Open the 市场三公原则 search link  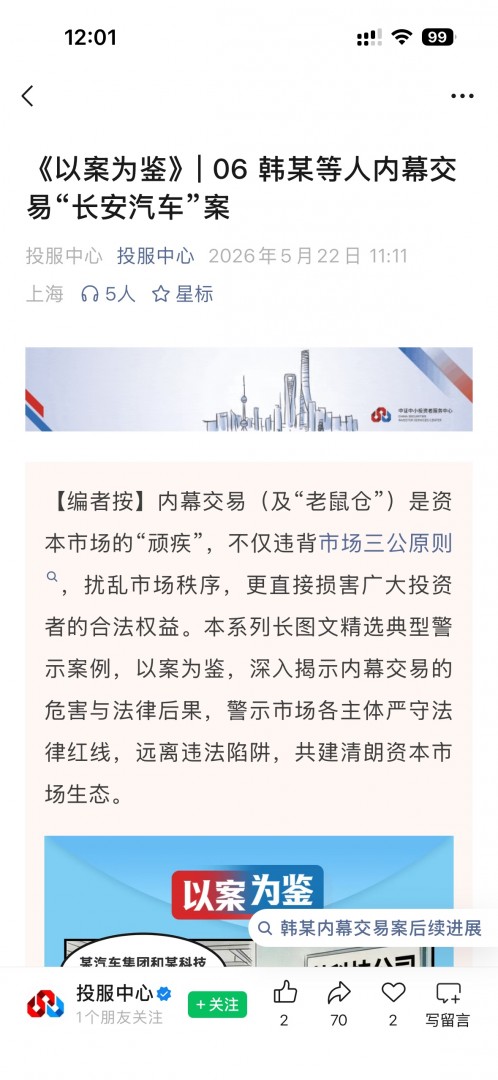coord(385,543)
